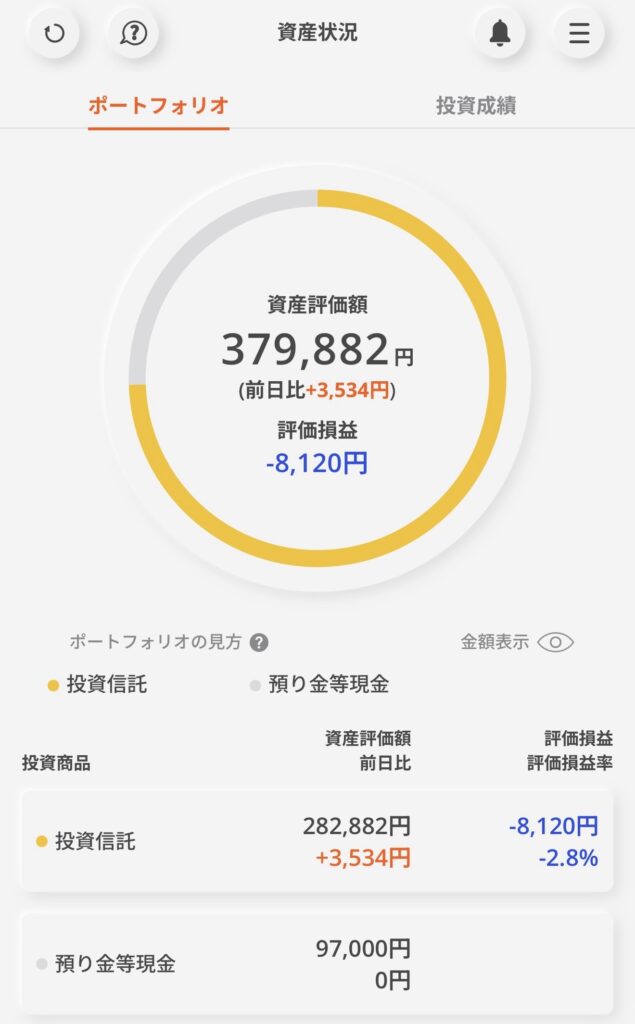Screen dimensions: 635x1024
Task: Tap the refresh icon
Action: pyautogui.click(x=54, y=33)
